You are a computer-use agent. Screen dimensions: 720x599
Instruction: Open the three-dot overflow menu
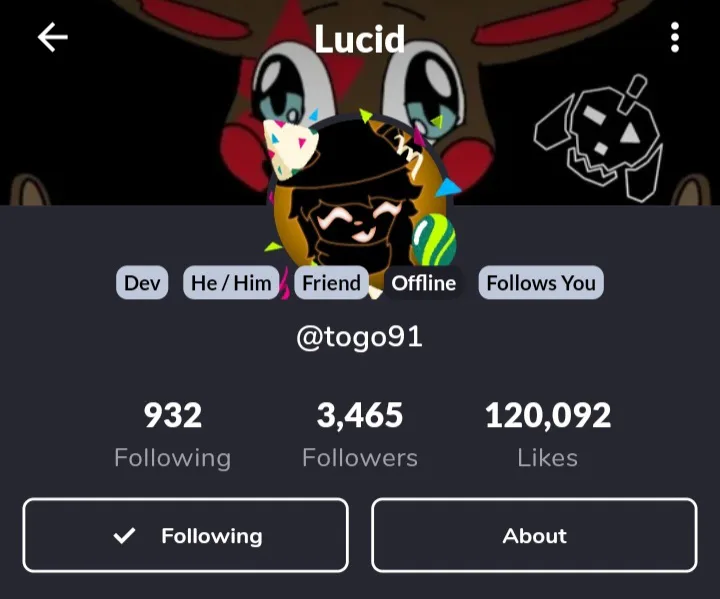pos(675,37)
